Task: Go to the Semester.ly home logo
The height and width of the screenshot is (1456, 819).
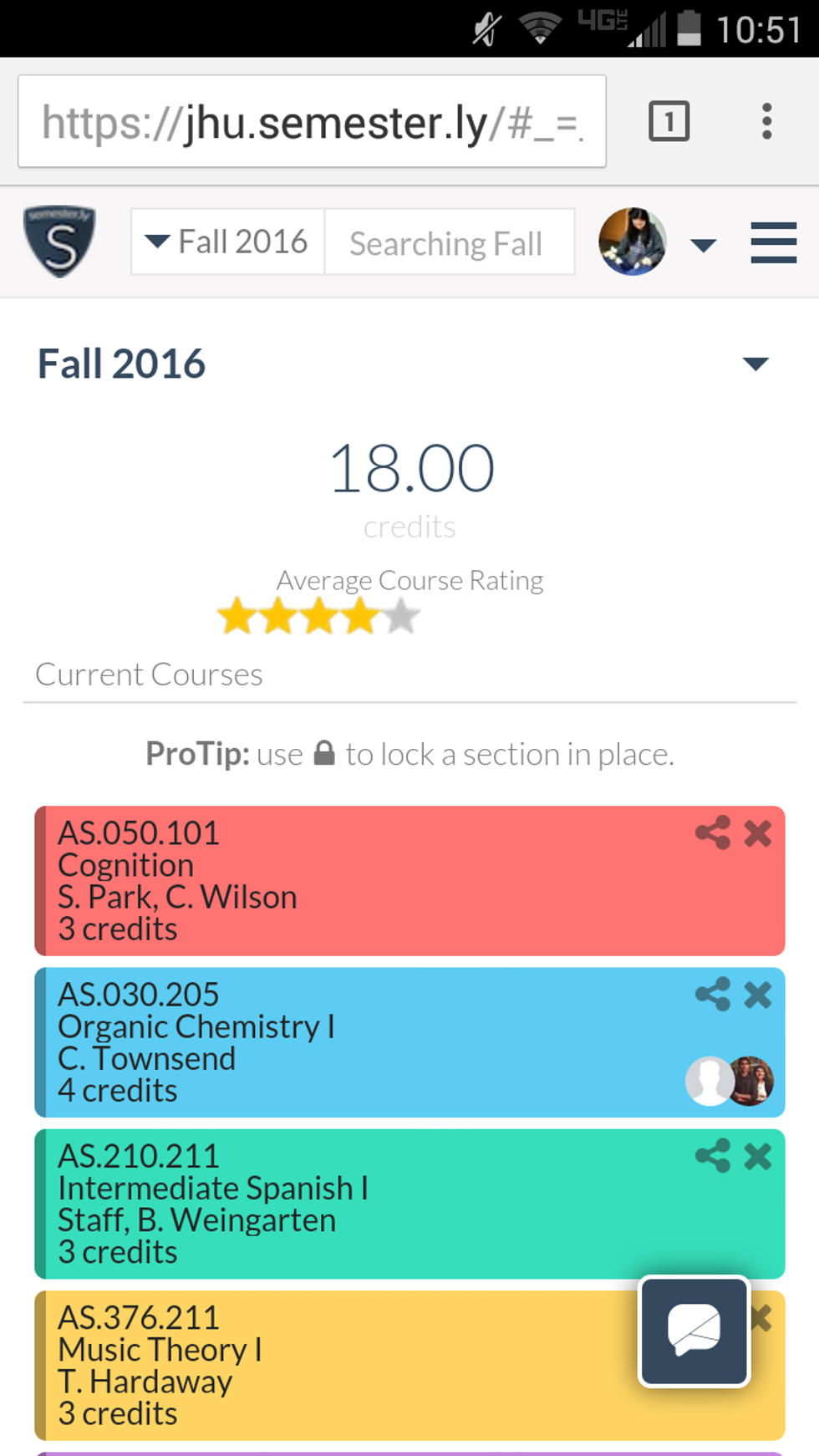Action: (59, 242)
